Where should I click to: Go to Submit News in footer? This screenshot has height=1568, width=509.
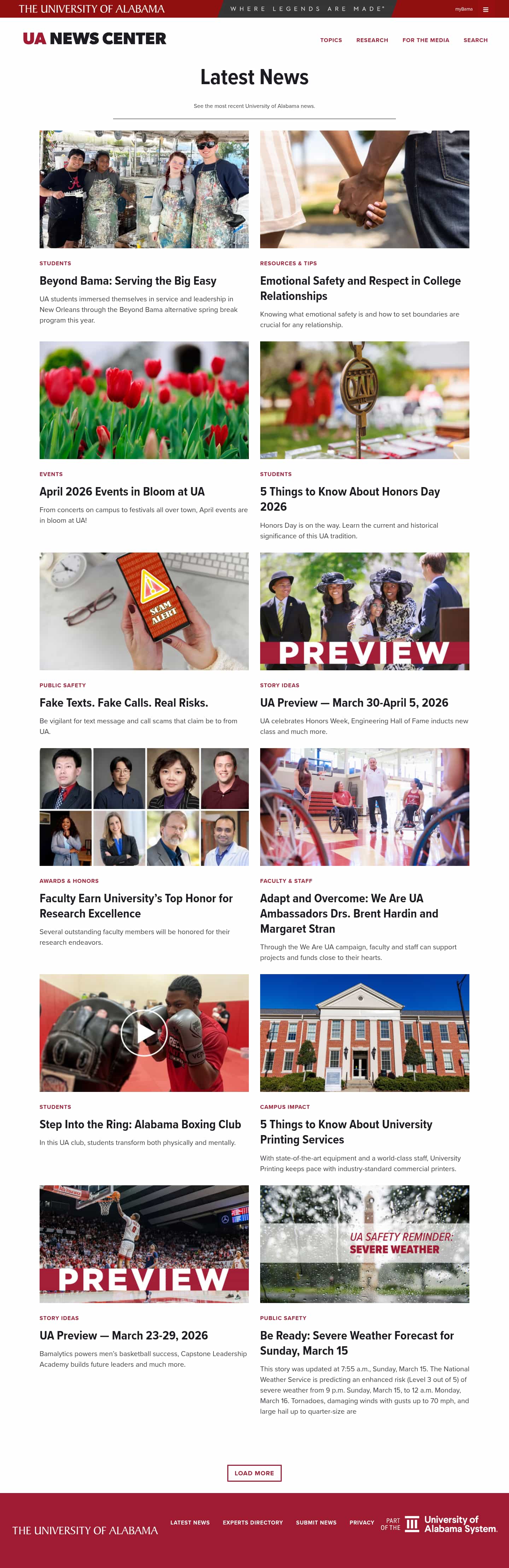(x=316, y=1522)
